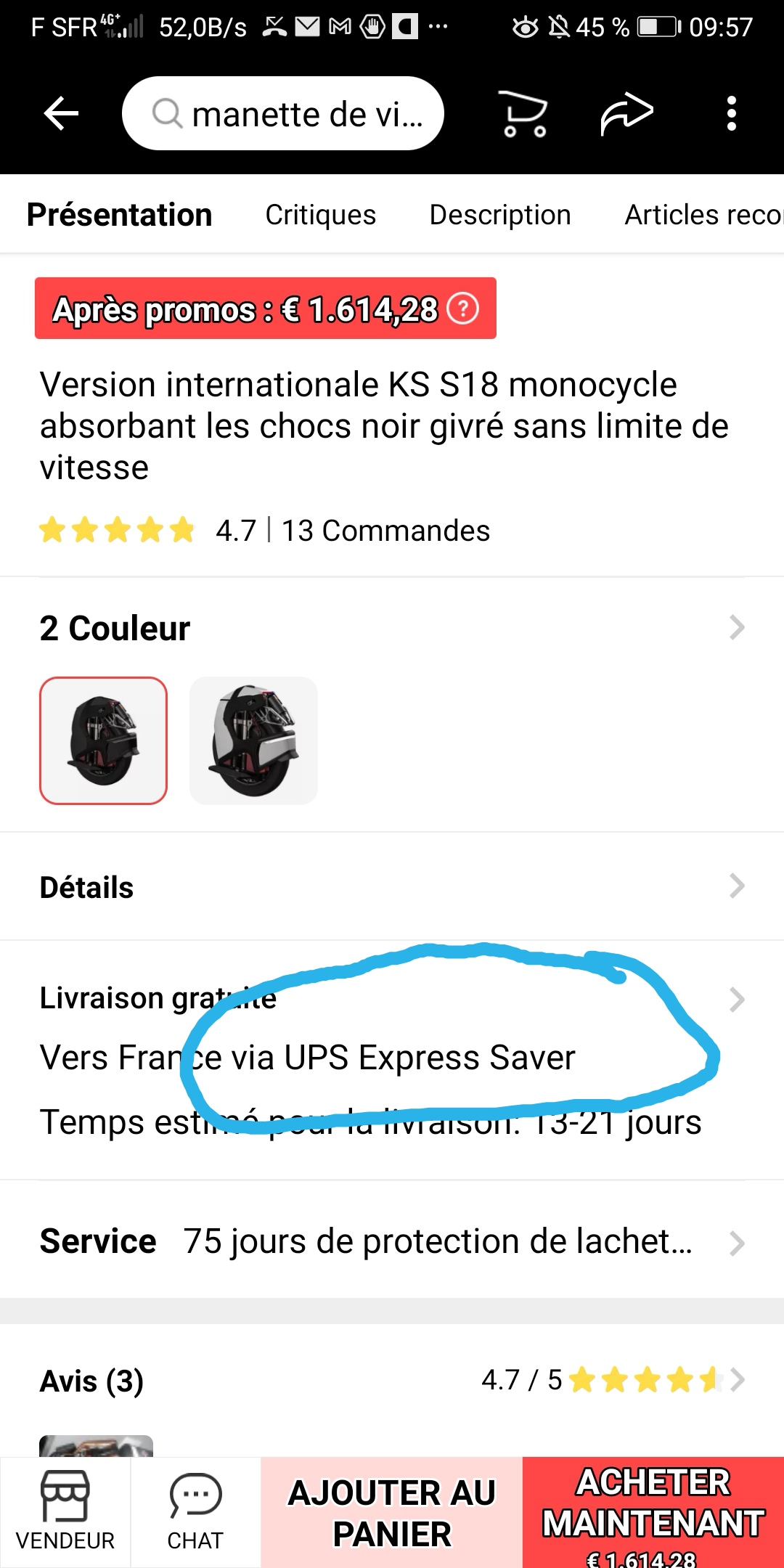Screen dimensions: 784x1568
Task: Switch to the Description tab
Action: 500,215
